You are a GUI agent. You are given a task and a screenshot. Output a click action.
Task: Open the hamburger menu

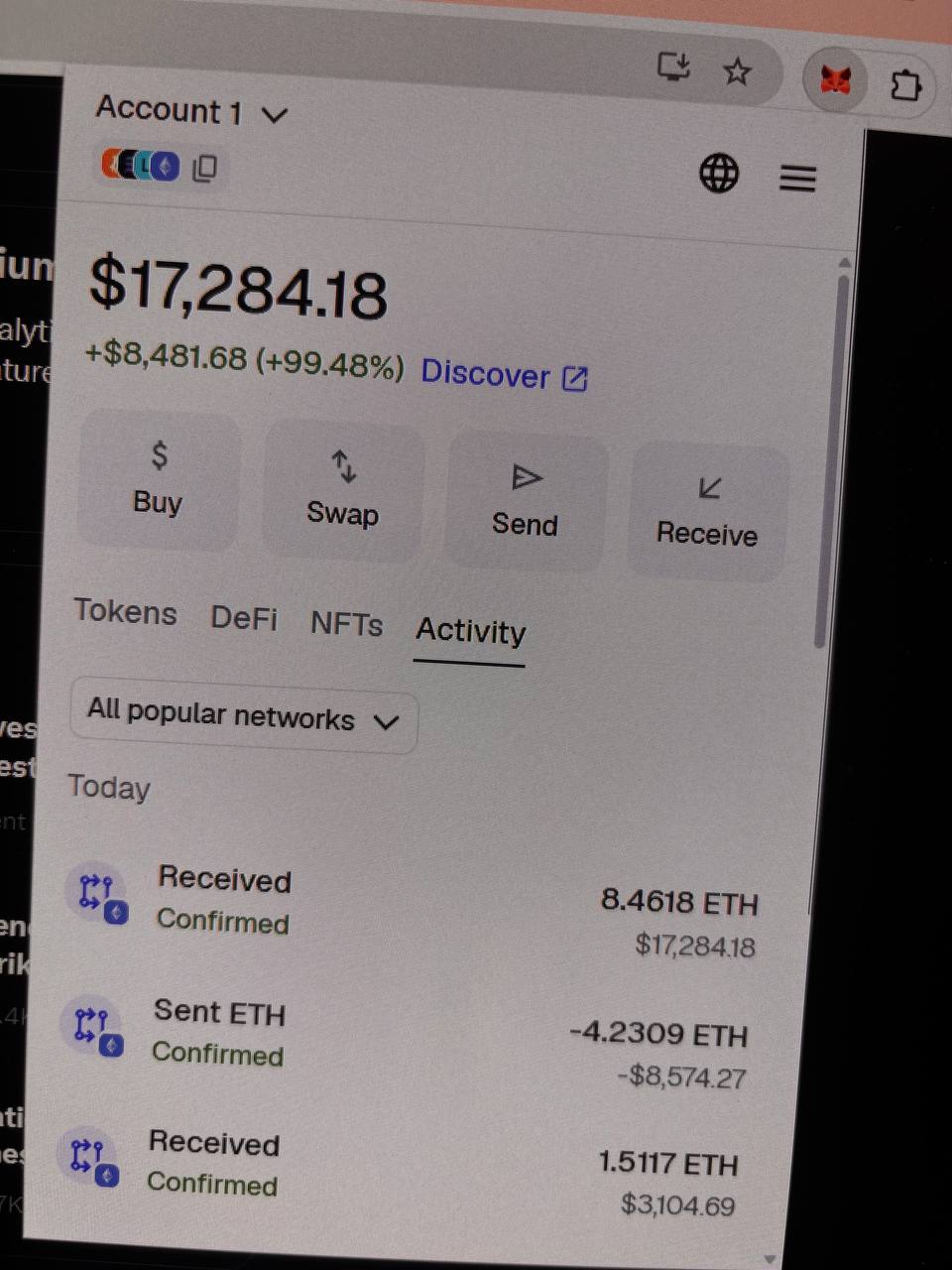click(797, 179)
